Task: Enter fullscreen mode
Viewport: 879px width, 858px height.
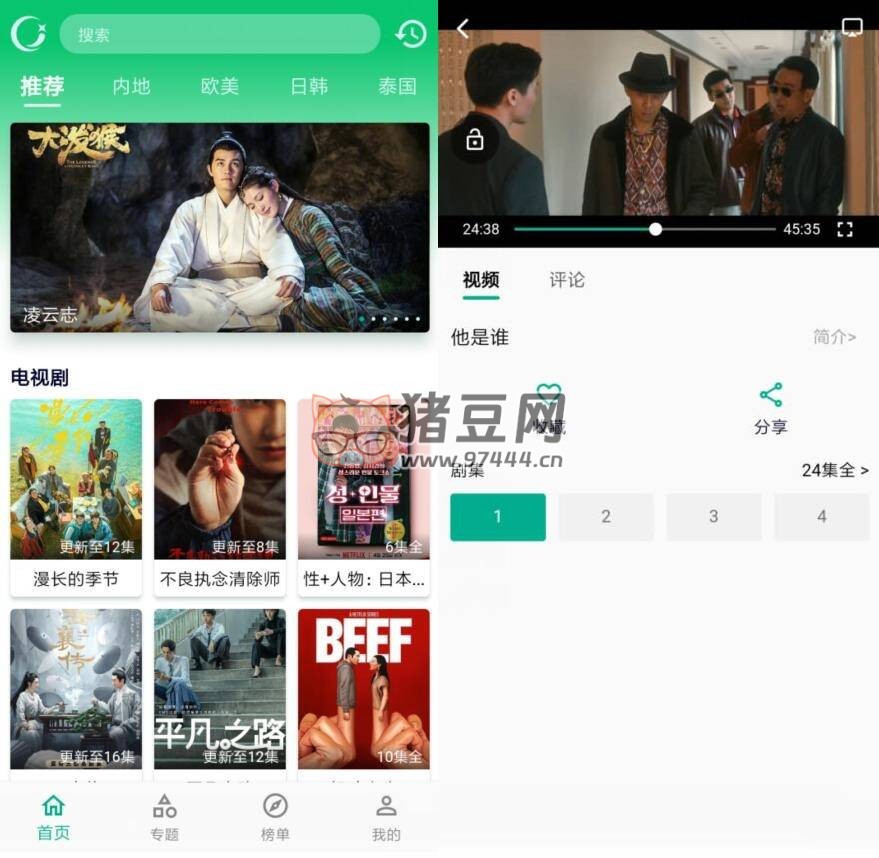Action: 845,229
